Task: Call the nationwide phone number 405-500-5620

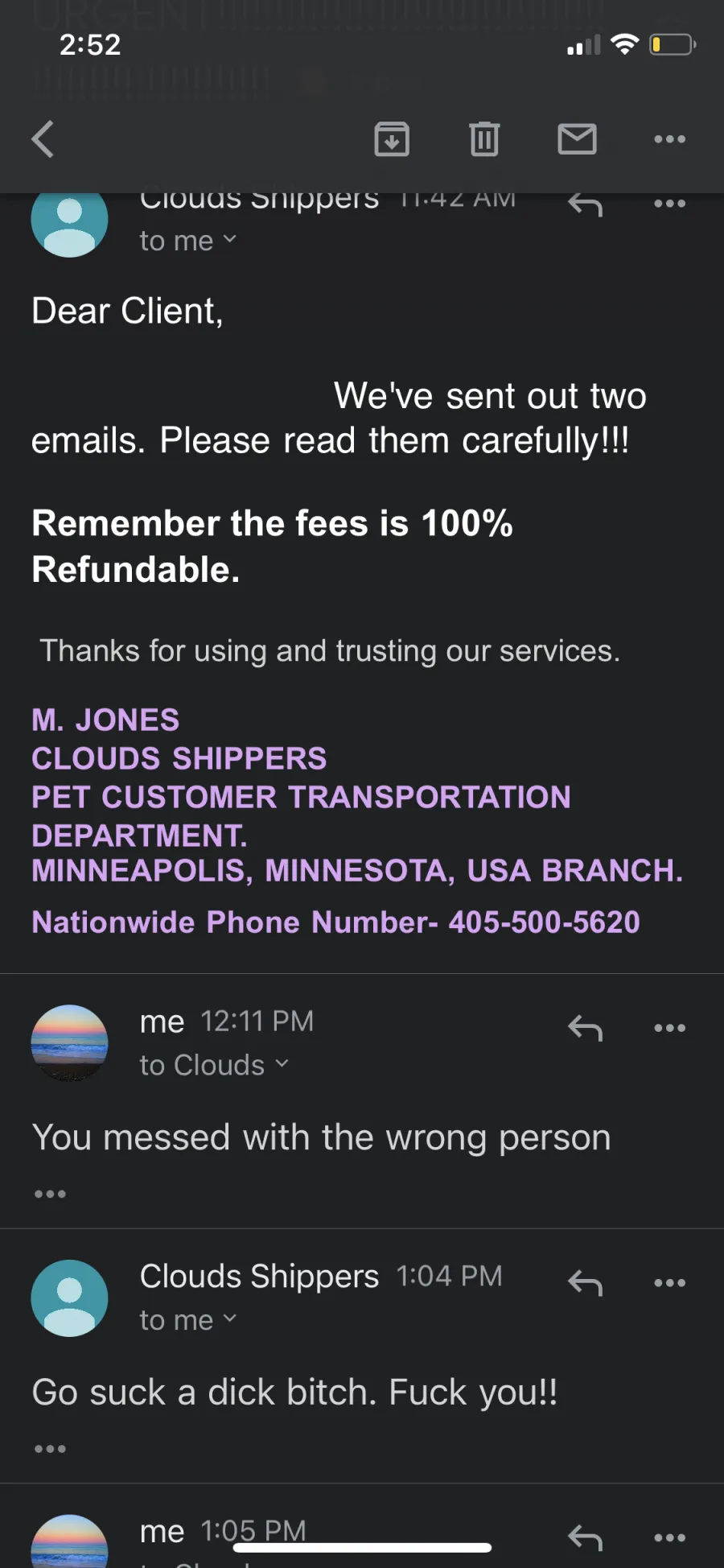Action: pos(544,922)
